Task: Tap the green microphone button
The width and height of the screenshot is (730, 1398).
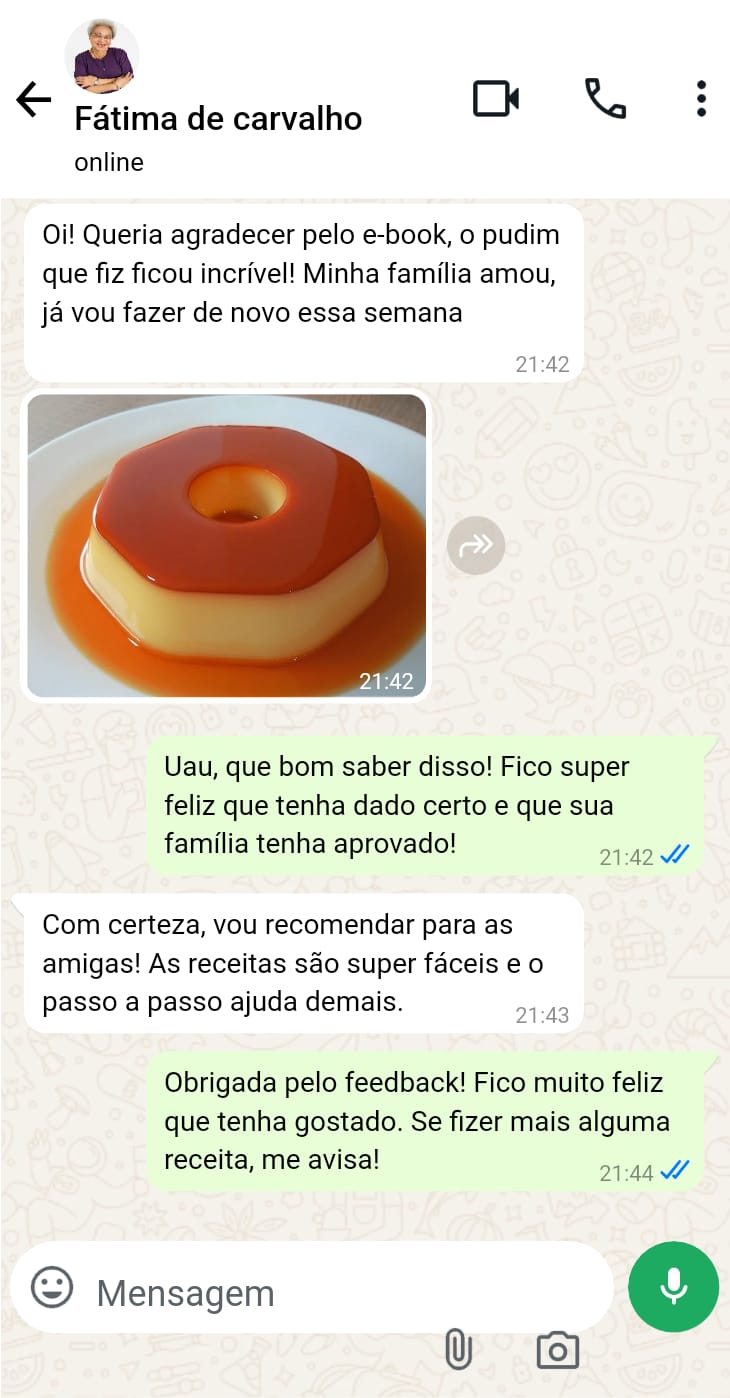Action: (x=673, y=1287)
